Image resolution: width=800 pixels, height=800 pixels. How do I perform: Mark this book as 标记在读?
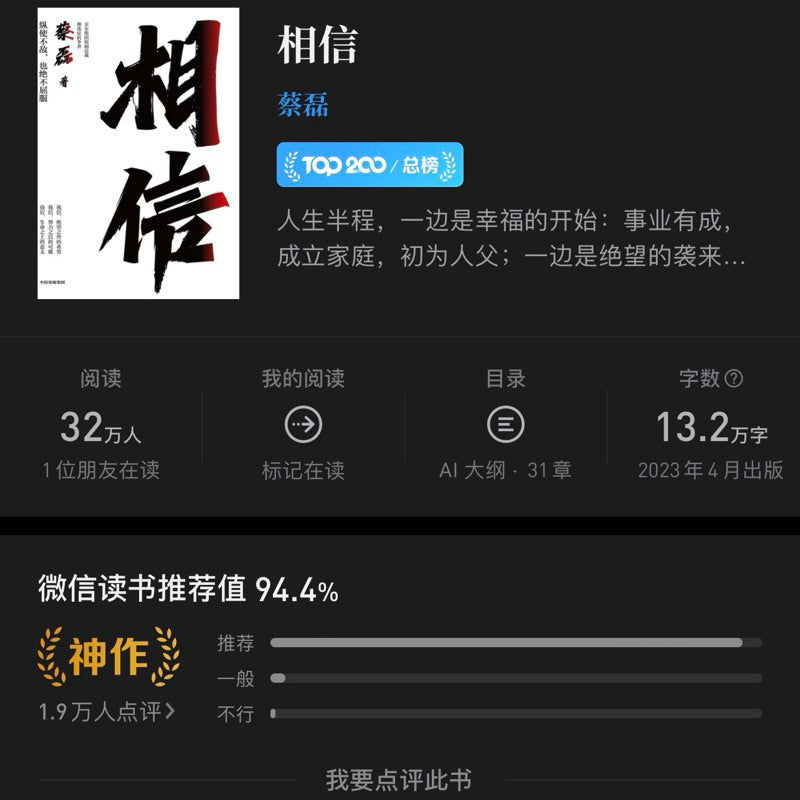pyautogui.click(x=303, y=427)
